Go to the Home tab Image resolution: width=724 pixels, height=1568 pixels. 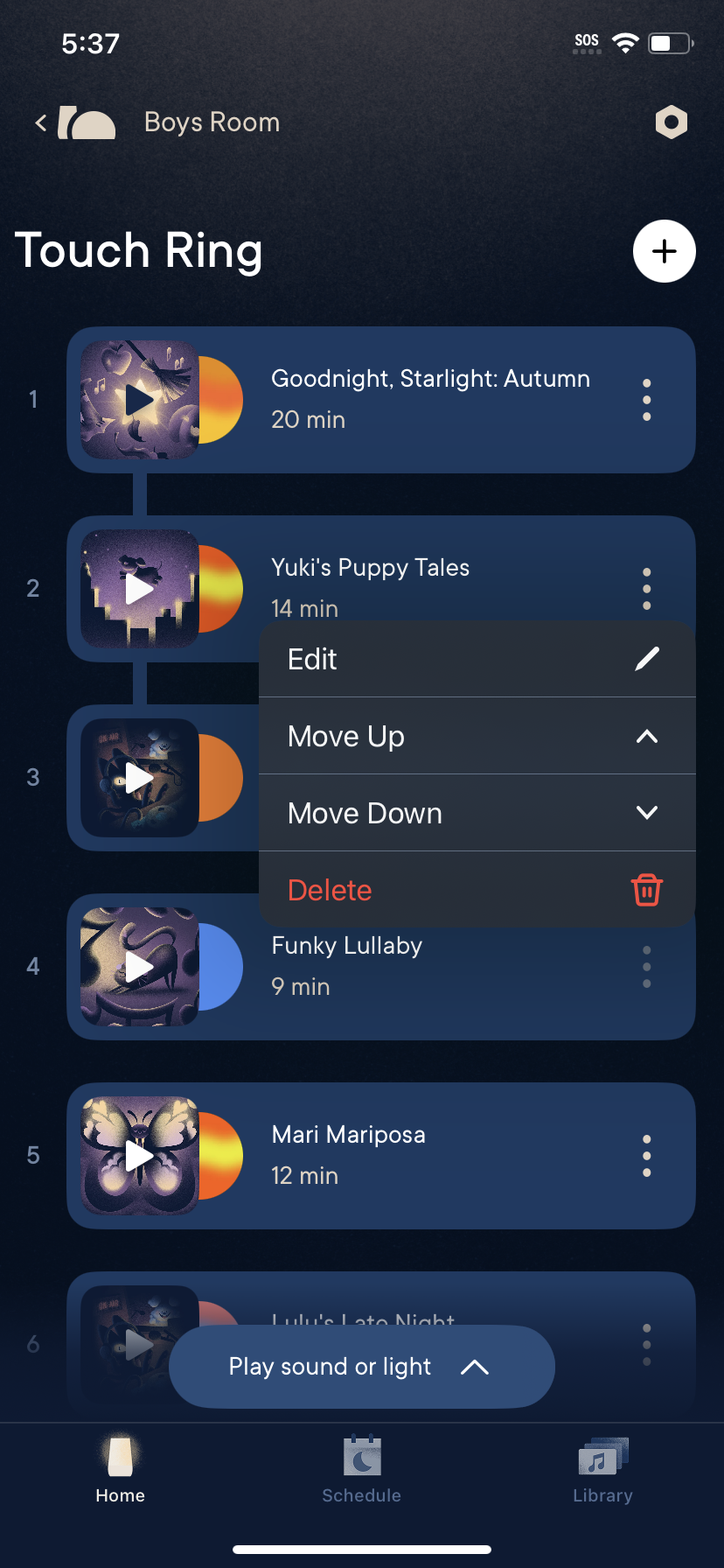click(x=120, y=1470)
